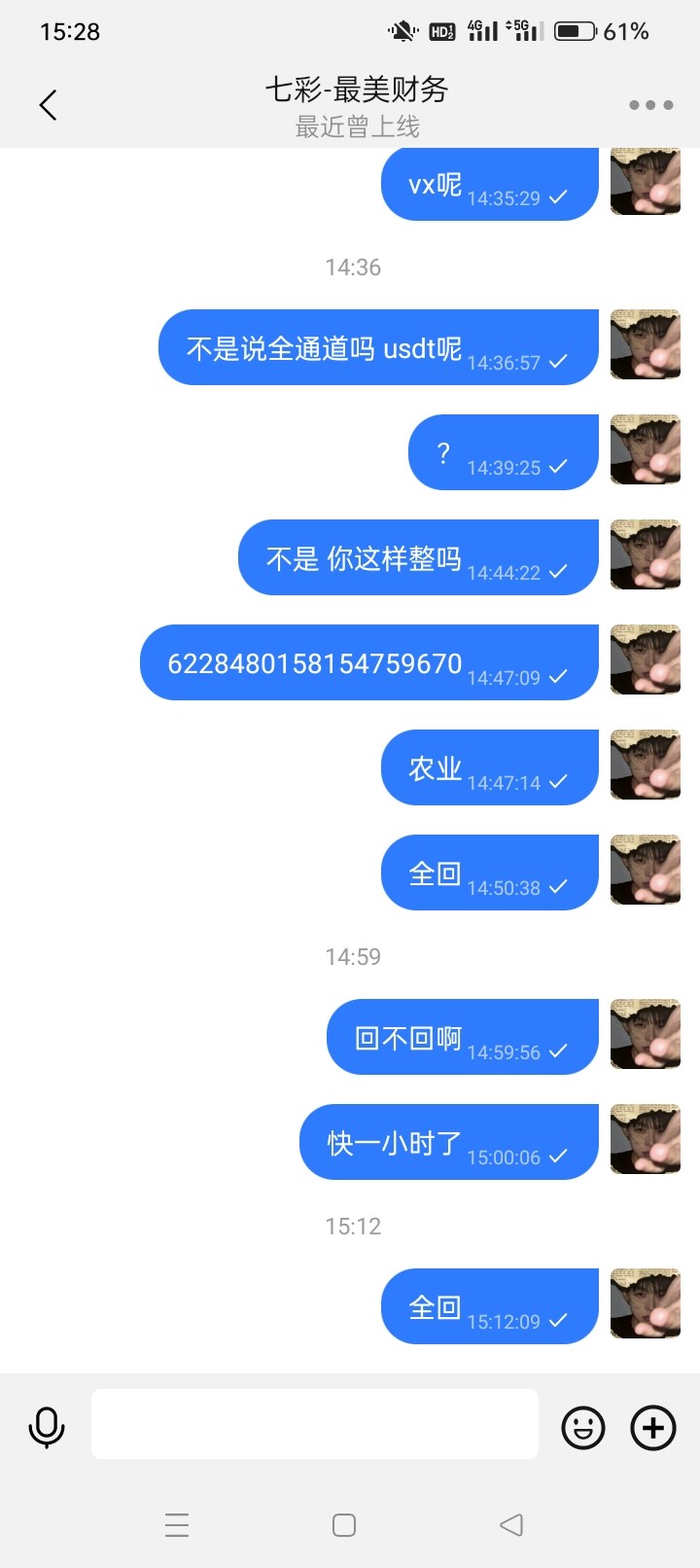
Task: Focus the message input field
Action: 314,1424
